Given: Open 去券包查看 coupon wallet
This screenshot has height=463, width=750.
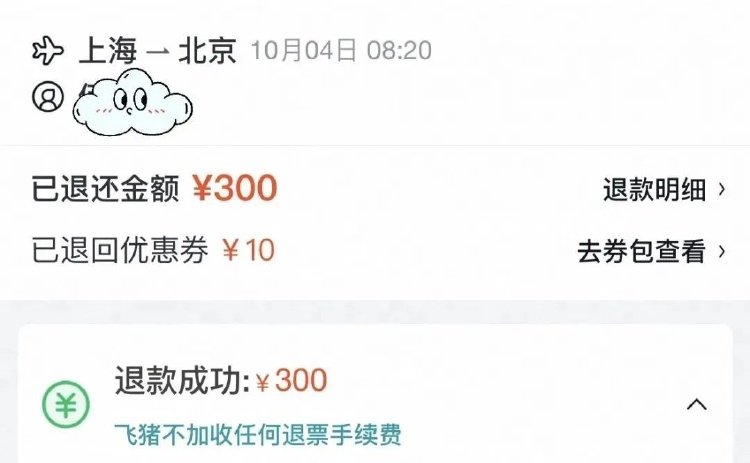Looking at the screenshot, I should pos(651,251).
